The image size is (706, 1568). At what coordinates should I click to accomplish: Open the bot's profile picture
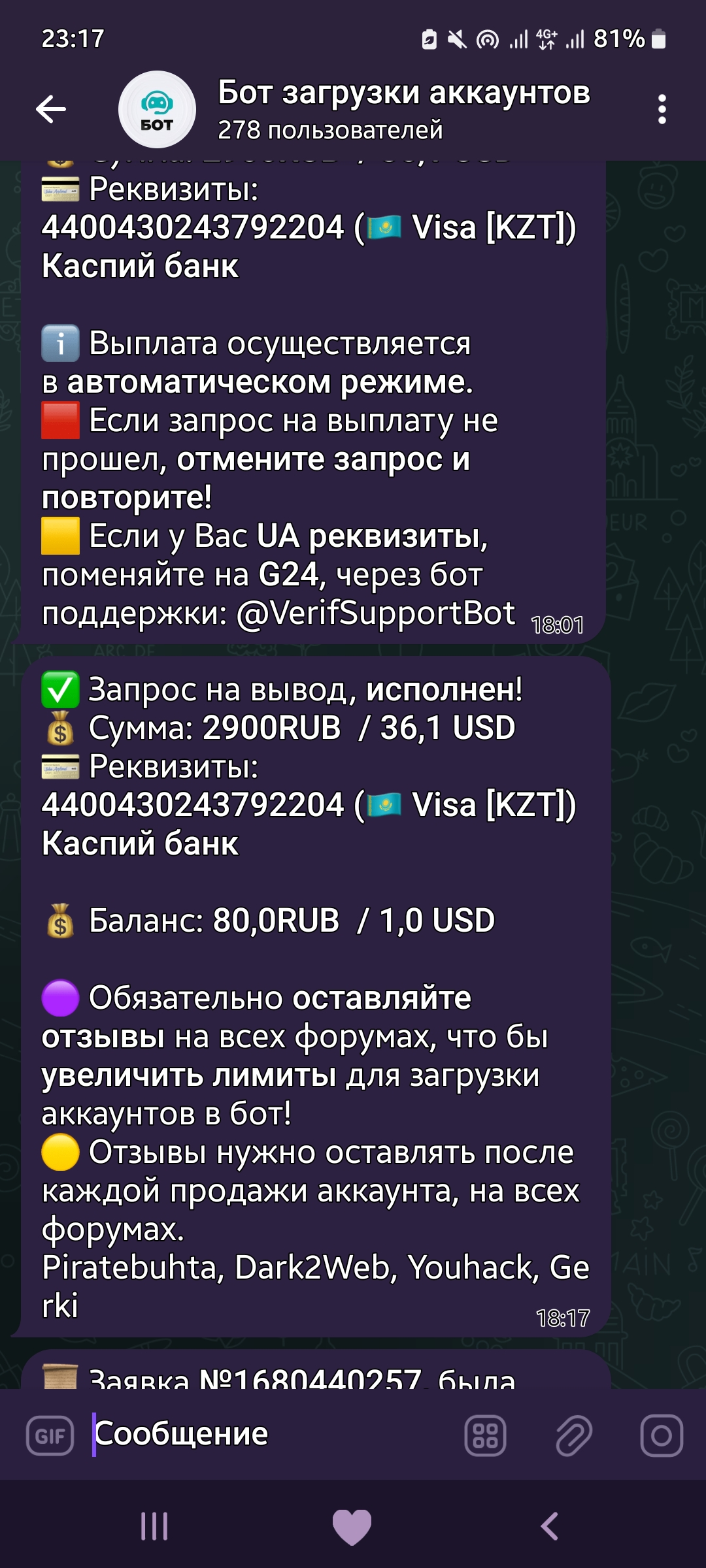(x=157, y=109)
